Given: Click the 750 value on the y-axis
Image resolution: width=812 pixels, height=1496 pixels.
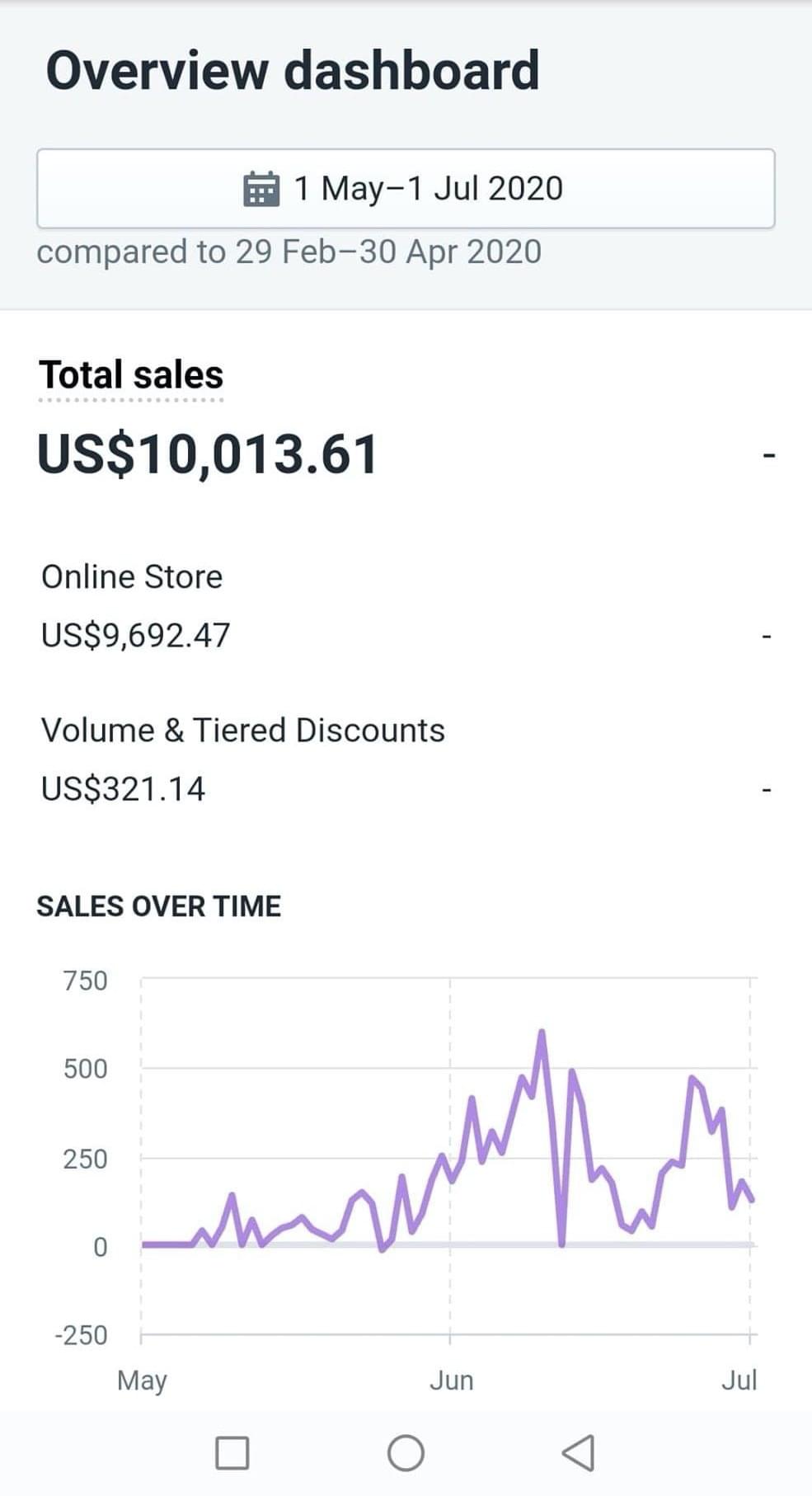Looking at the screenshot, I should [x=85, y=981].
